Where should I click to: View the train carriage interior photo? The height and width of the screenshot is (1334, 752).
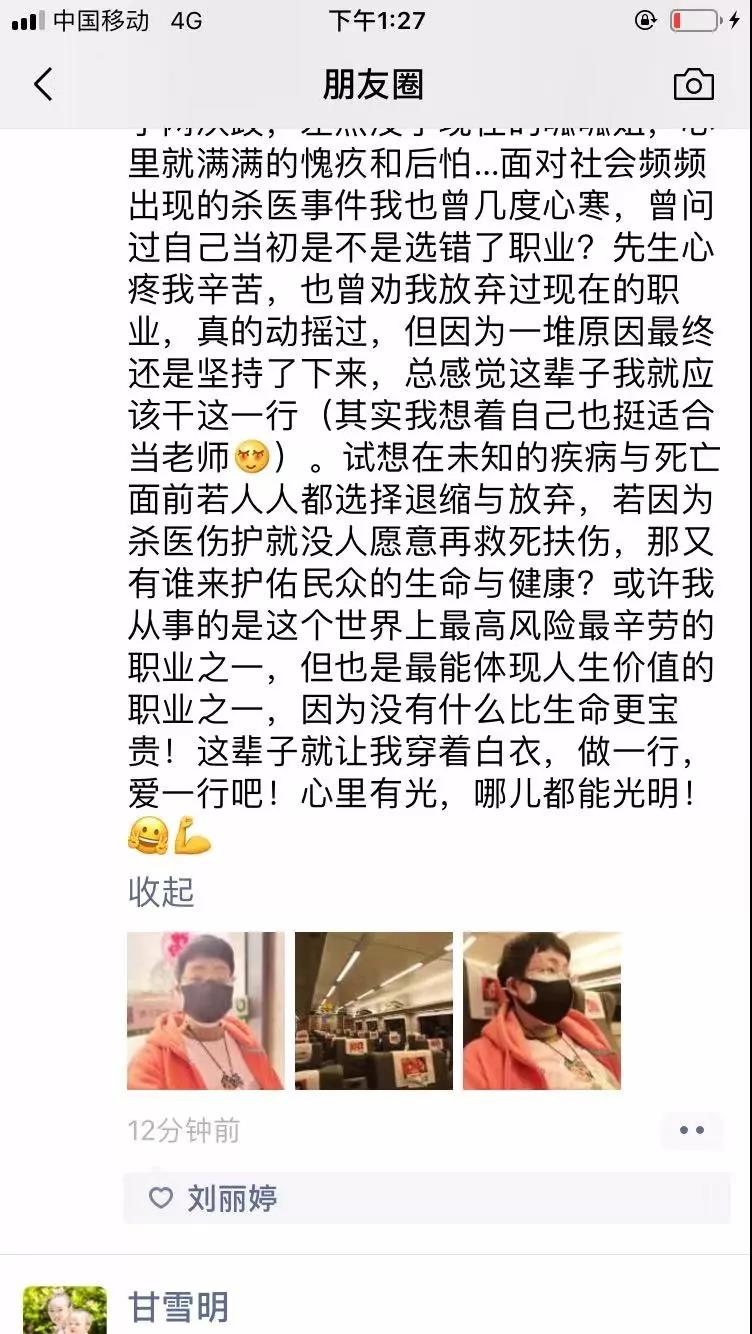tap(374, 1010)
